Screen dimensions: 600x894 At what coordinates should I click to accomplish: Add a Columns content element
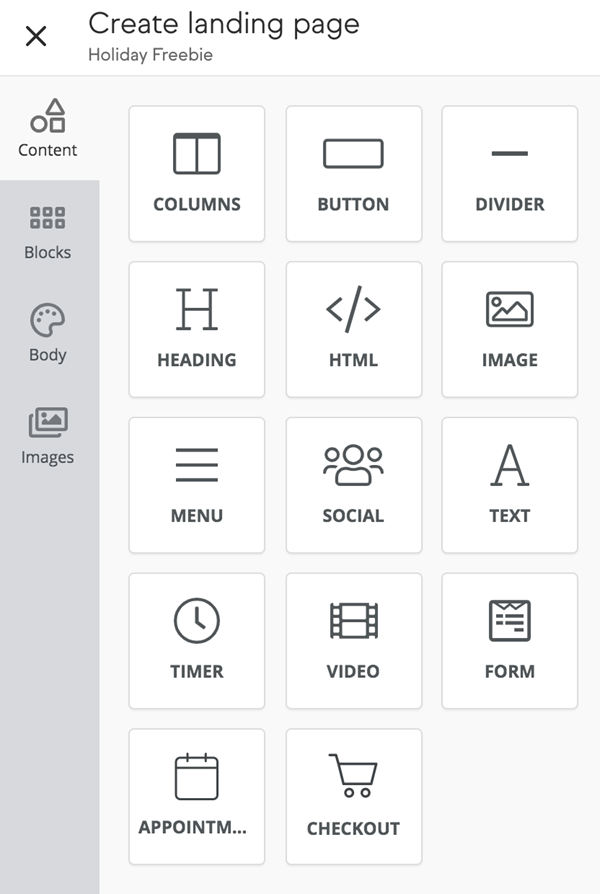pos(197,174)
